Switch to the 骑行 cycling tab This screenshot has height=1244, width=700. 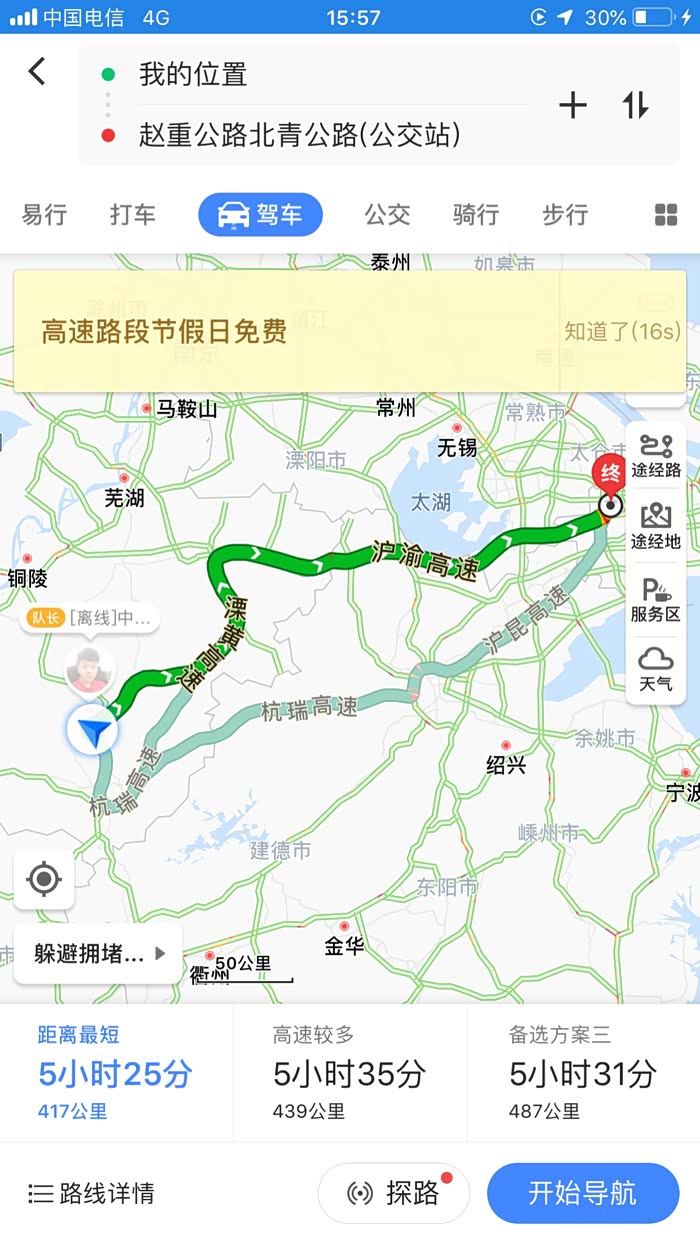tap(476, 214)
